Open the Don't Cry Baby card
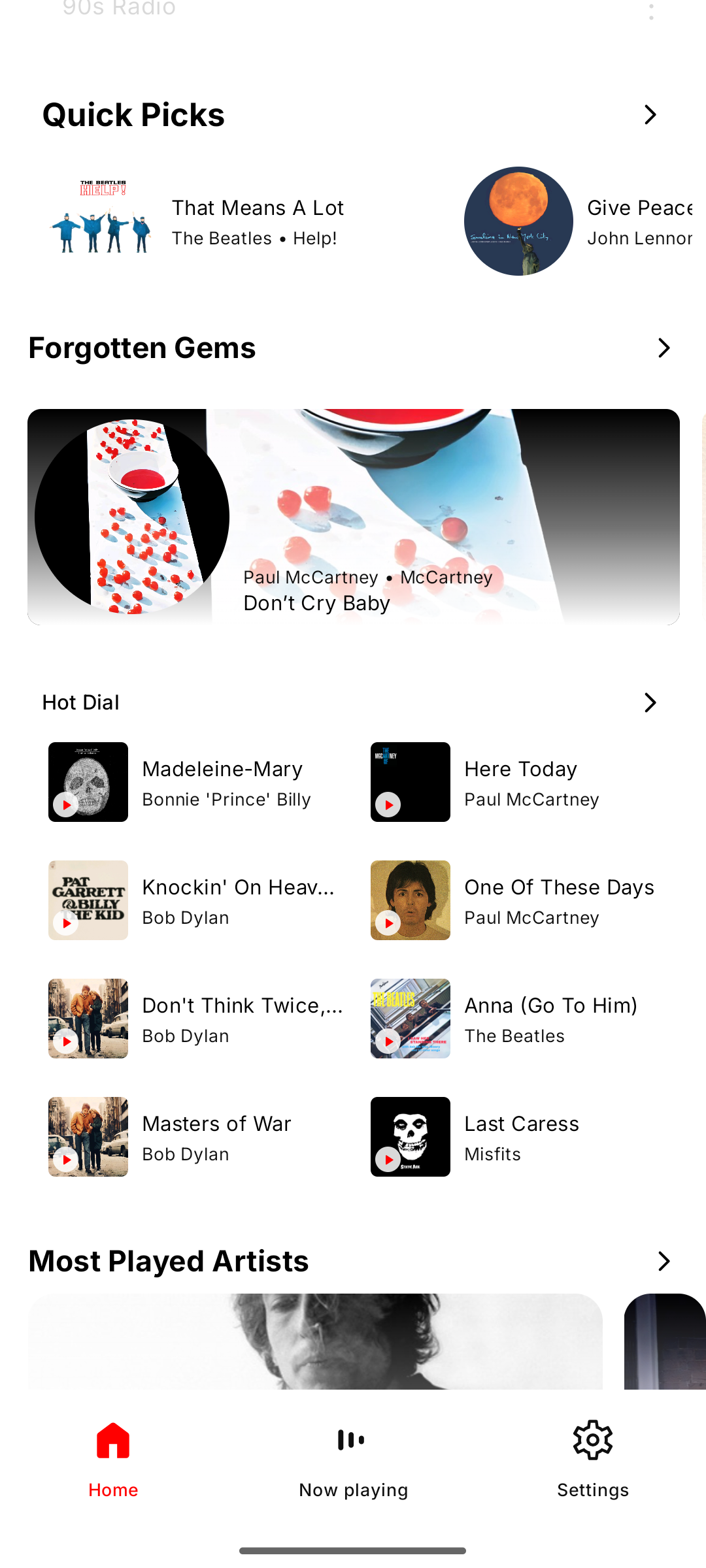 (353, 517)
